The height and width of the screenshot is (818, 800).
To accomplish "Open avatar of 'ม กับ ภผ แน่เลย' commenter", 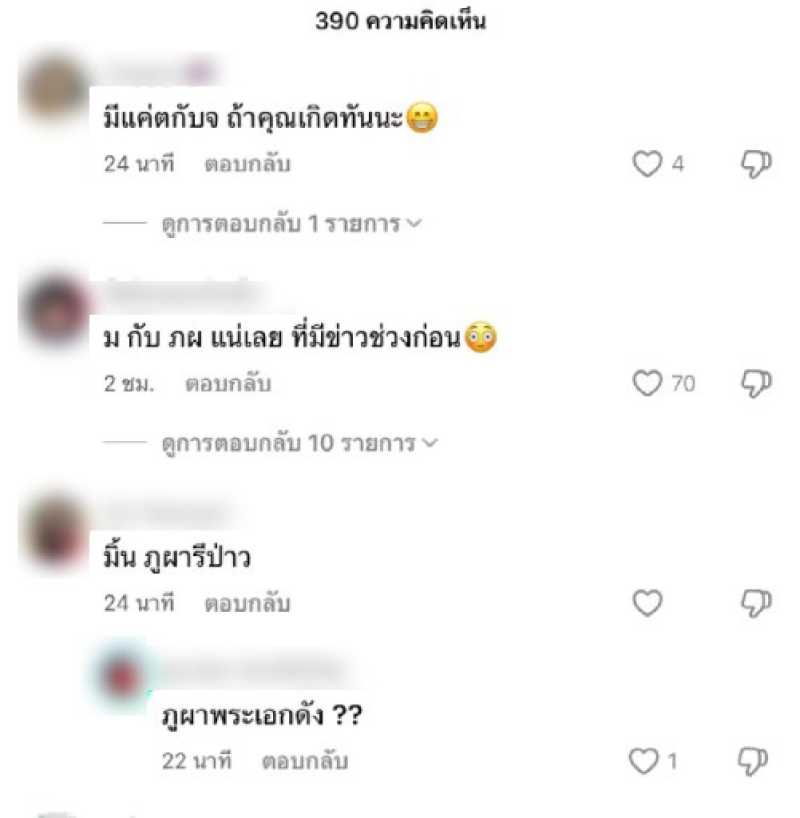I will coord(56,312).
